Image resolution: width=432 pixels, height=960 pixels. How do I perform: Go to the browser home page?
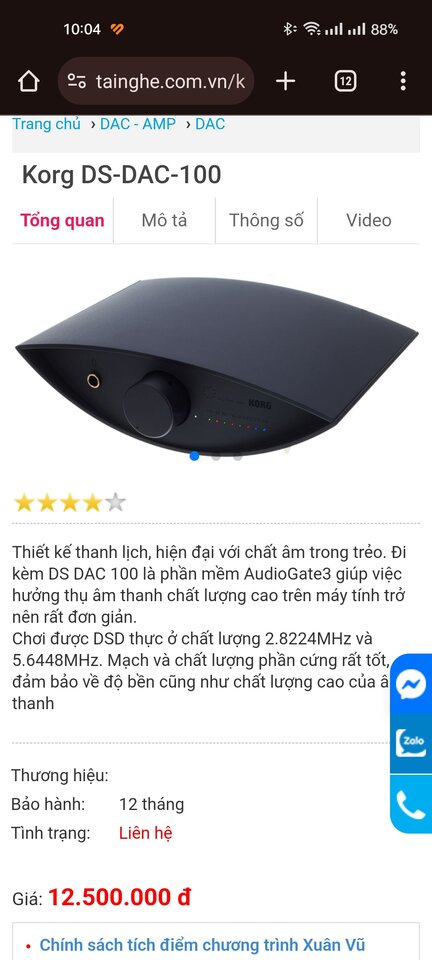[x=29, y=81]
